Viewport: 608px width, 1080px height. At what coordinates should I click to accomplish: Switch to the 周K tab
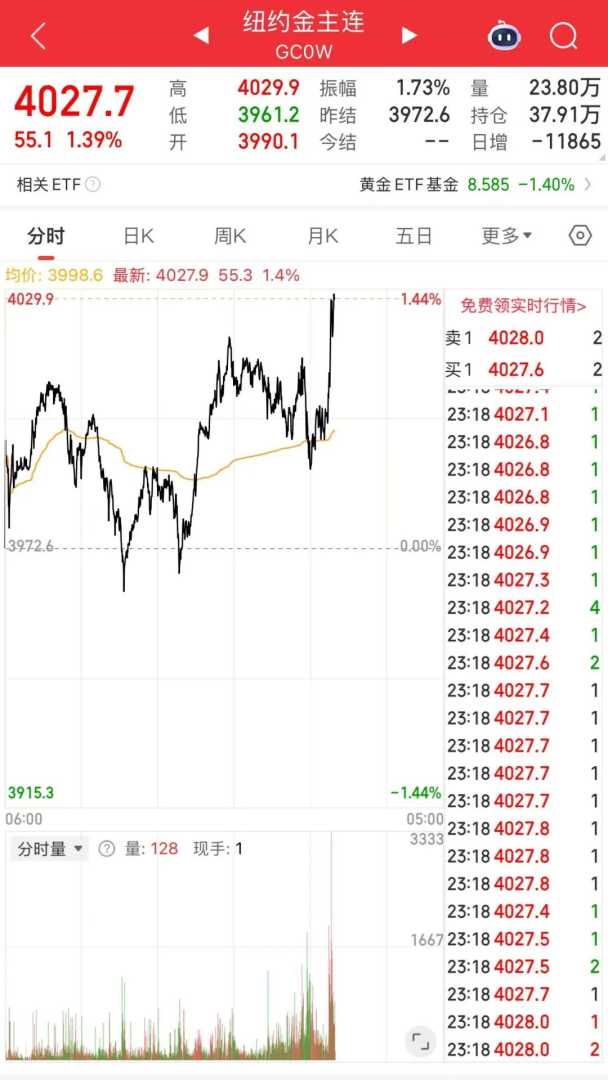click(x=230, y=236)
